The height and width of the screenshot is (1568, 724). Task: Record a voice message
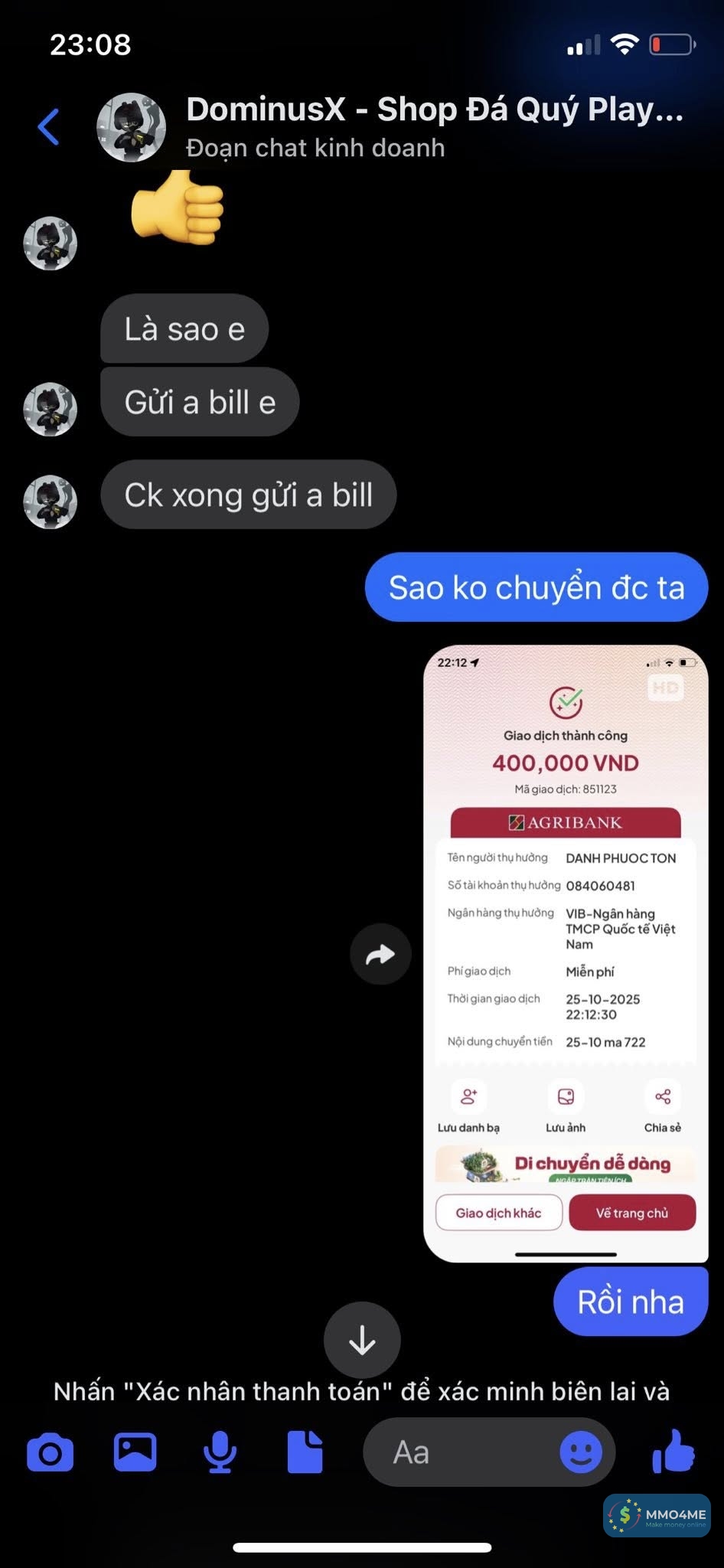coord(220,1452)
